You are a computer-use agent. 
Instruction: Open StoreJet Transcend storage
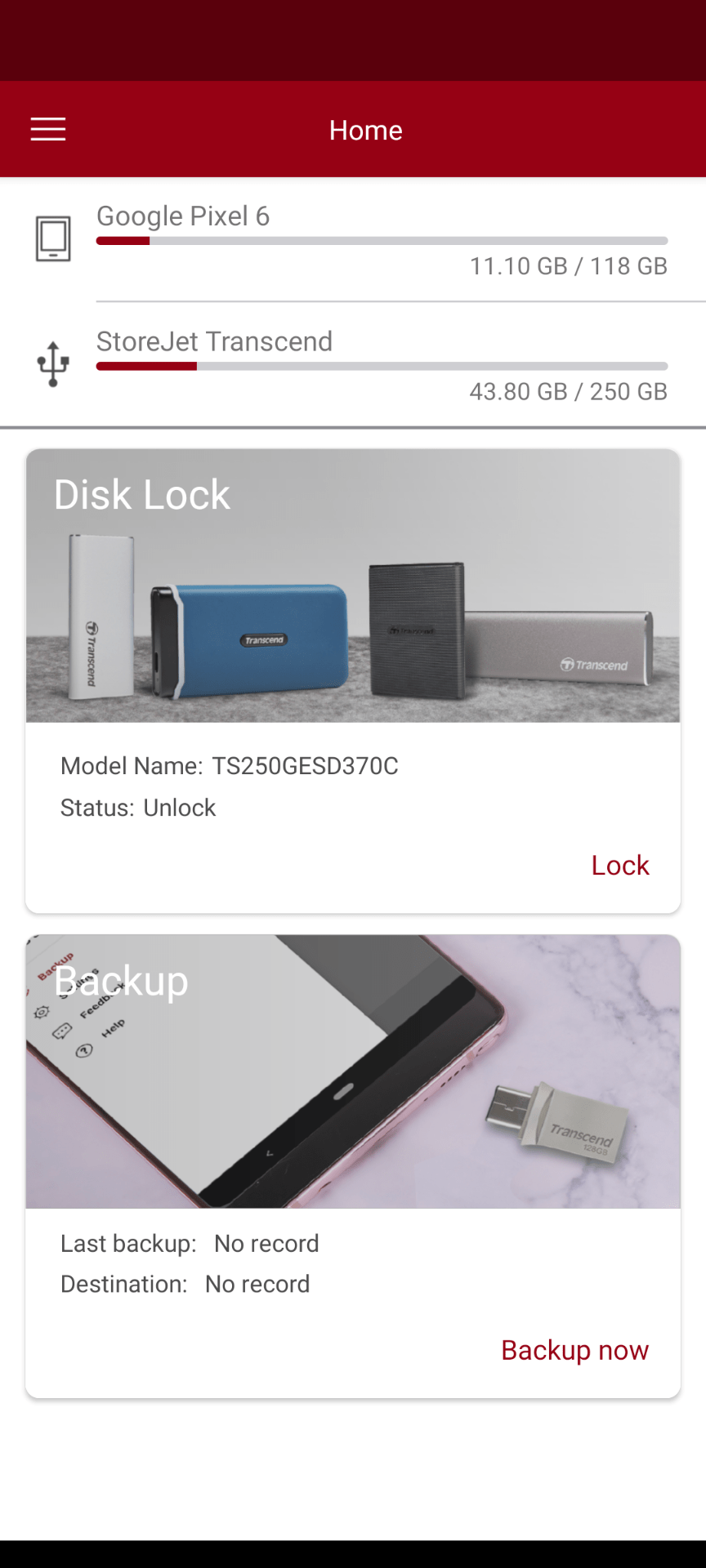(353, 365)
